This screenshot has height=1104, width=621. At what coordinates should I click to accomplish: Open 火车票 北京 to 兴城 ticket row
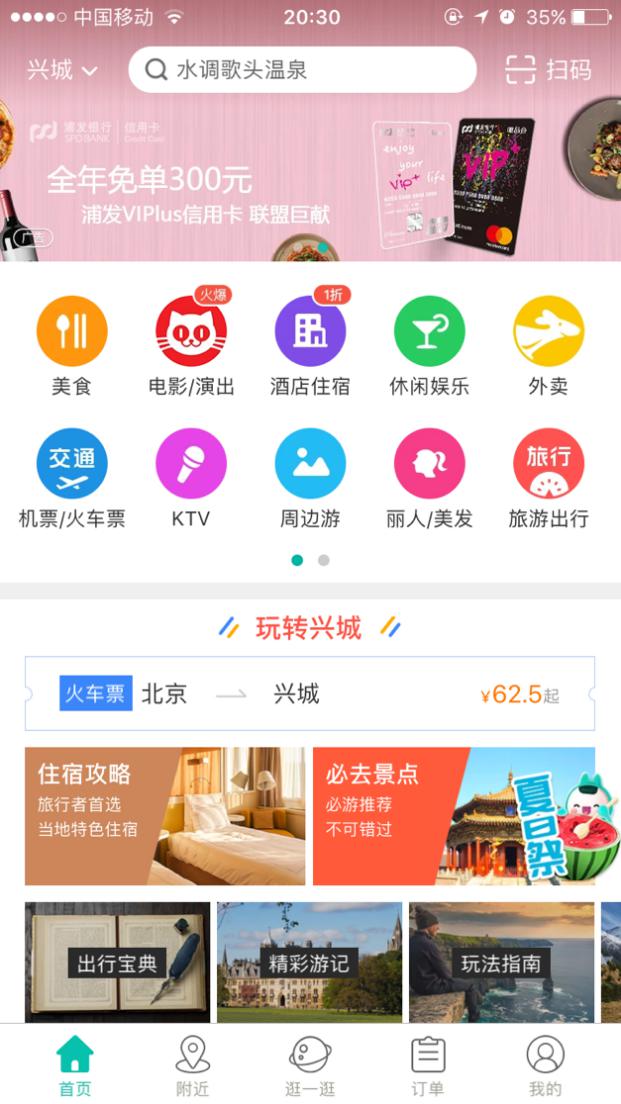coord(310,694)
